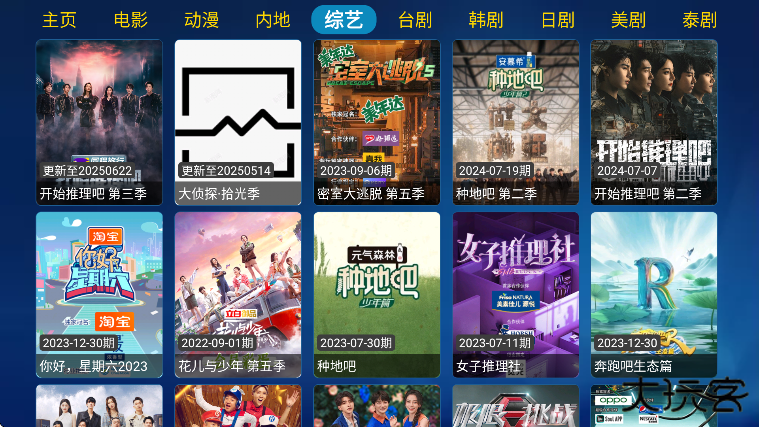Open 女子推理社 show
Screen dimensions: 759x427
[516, 294]
